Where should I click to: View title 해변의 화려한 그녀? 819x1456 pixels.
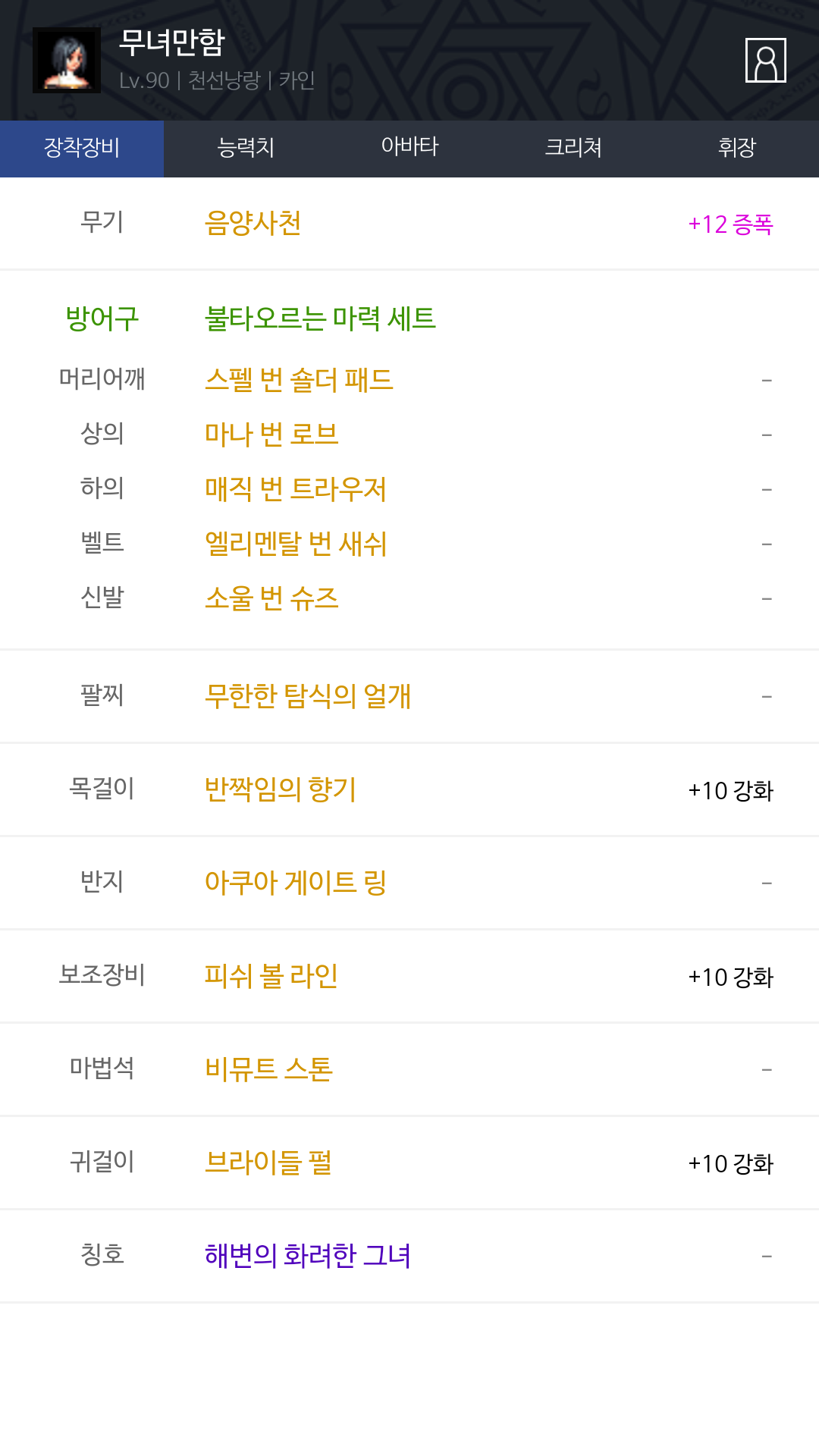coord(308,1255)
